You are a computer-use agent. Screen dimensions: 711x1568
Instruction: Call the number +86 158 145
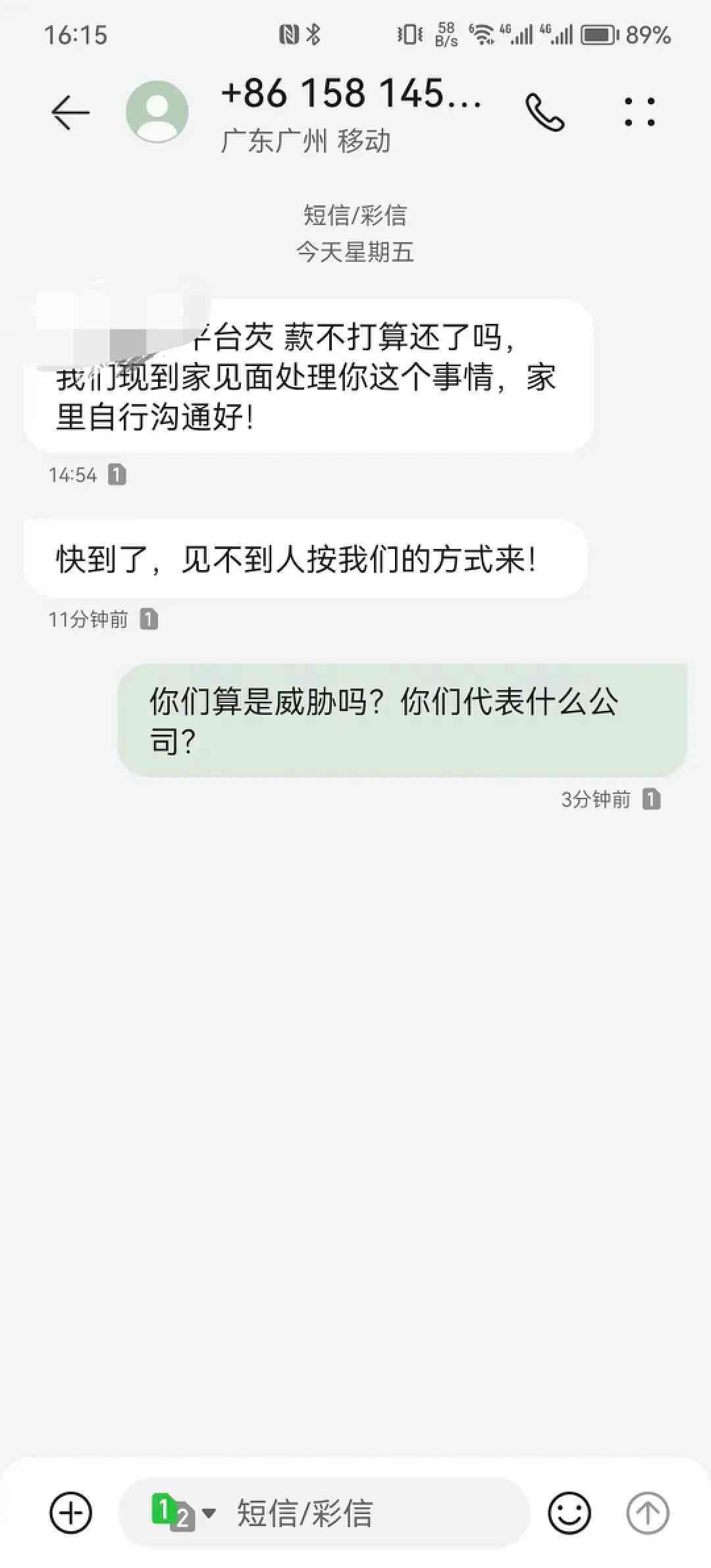click(x=544, y=113)
